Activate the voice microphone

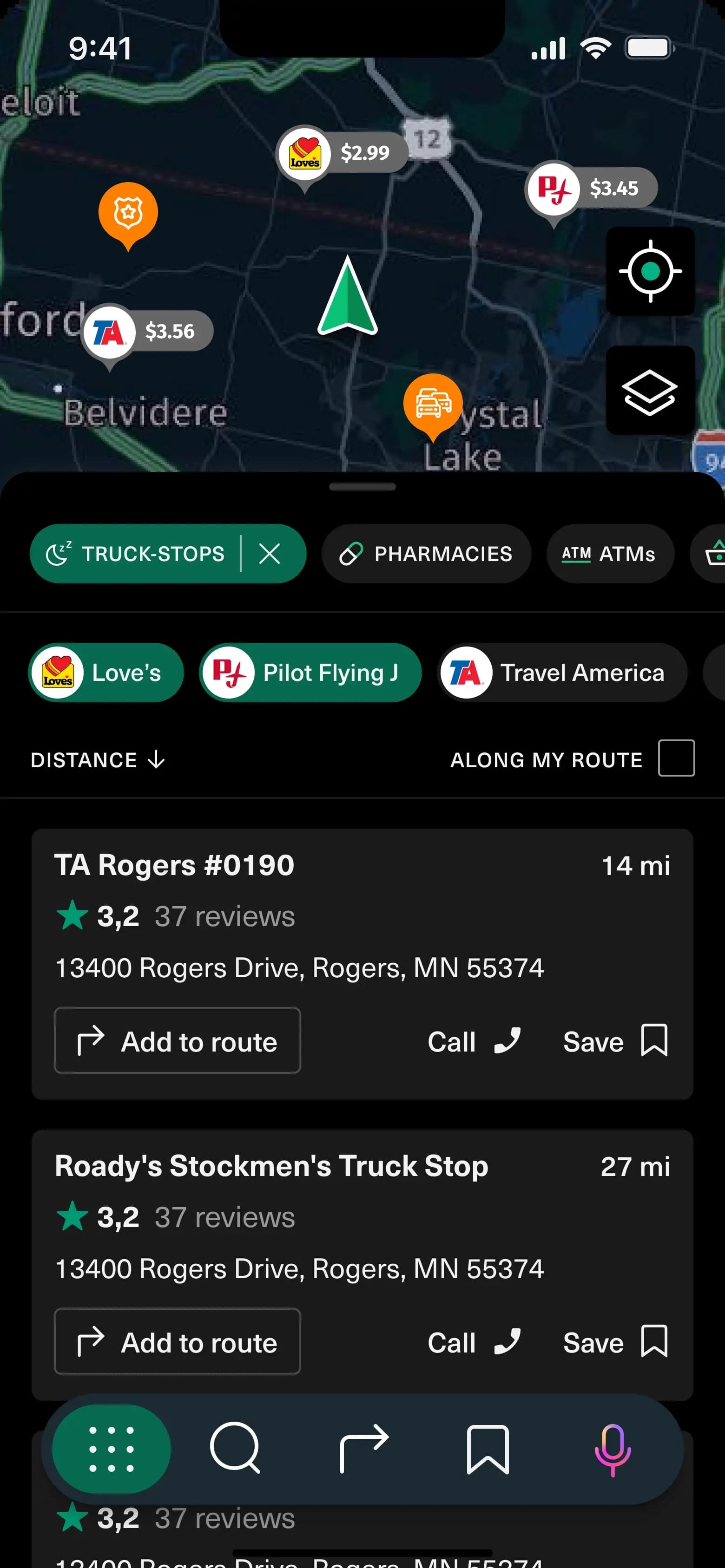[612, 1449]
